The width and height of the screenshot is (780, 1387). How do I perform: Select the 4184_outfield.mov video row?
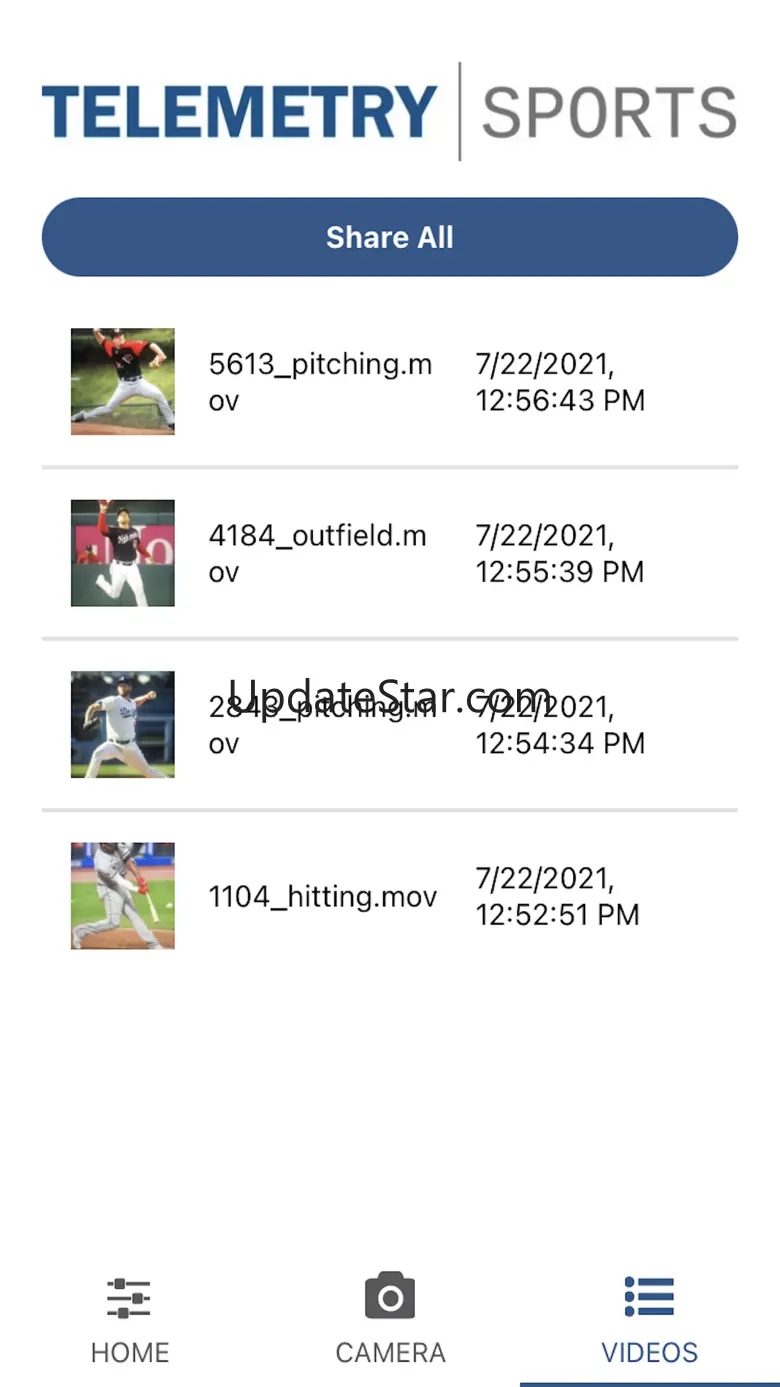pos(320,553)
